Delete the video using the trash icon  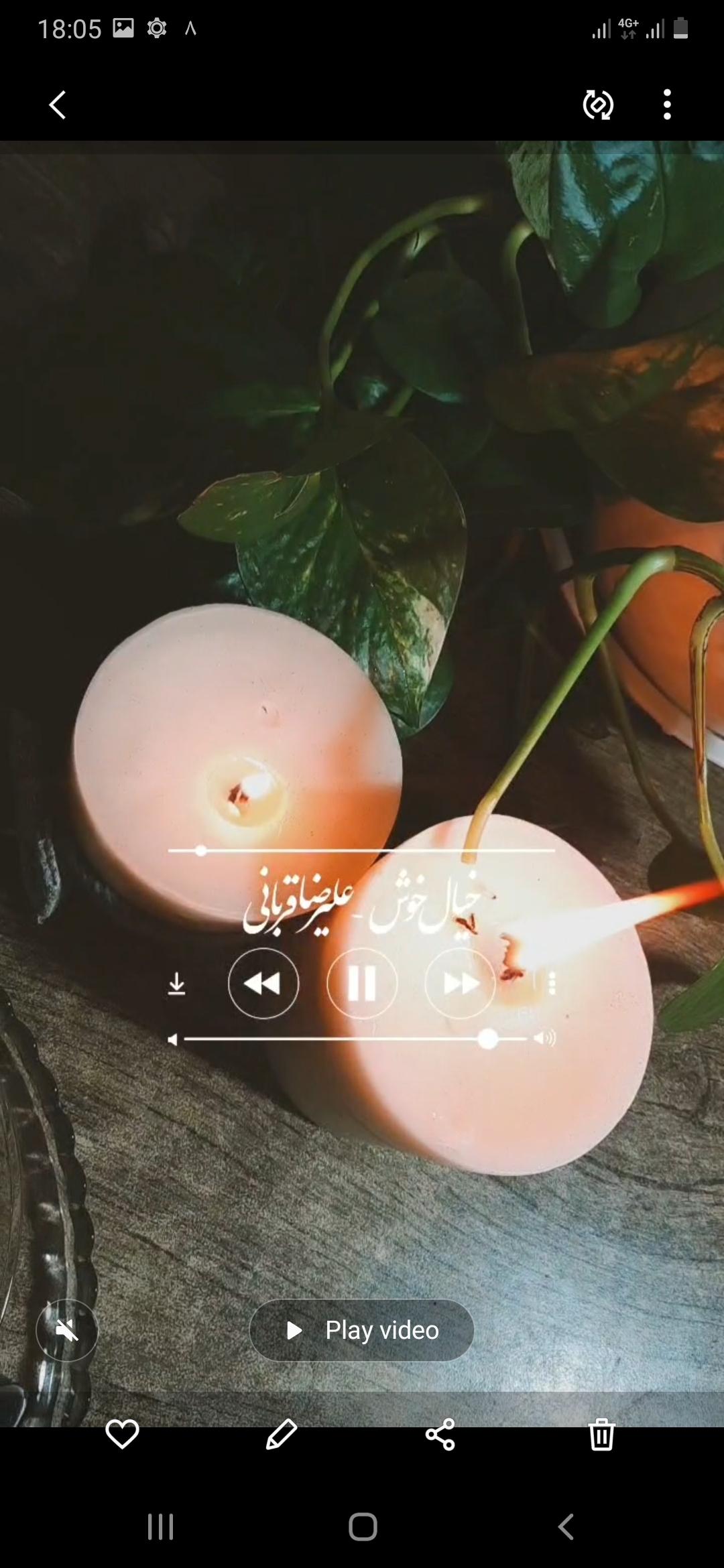(x=601, y=1434)
